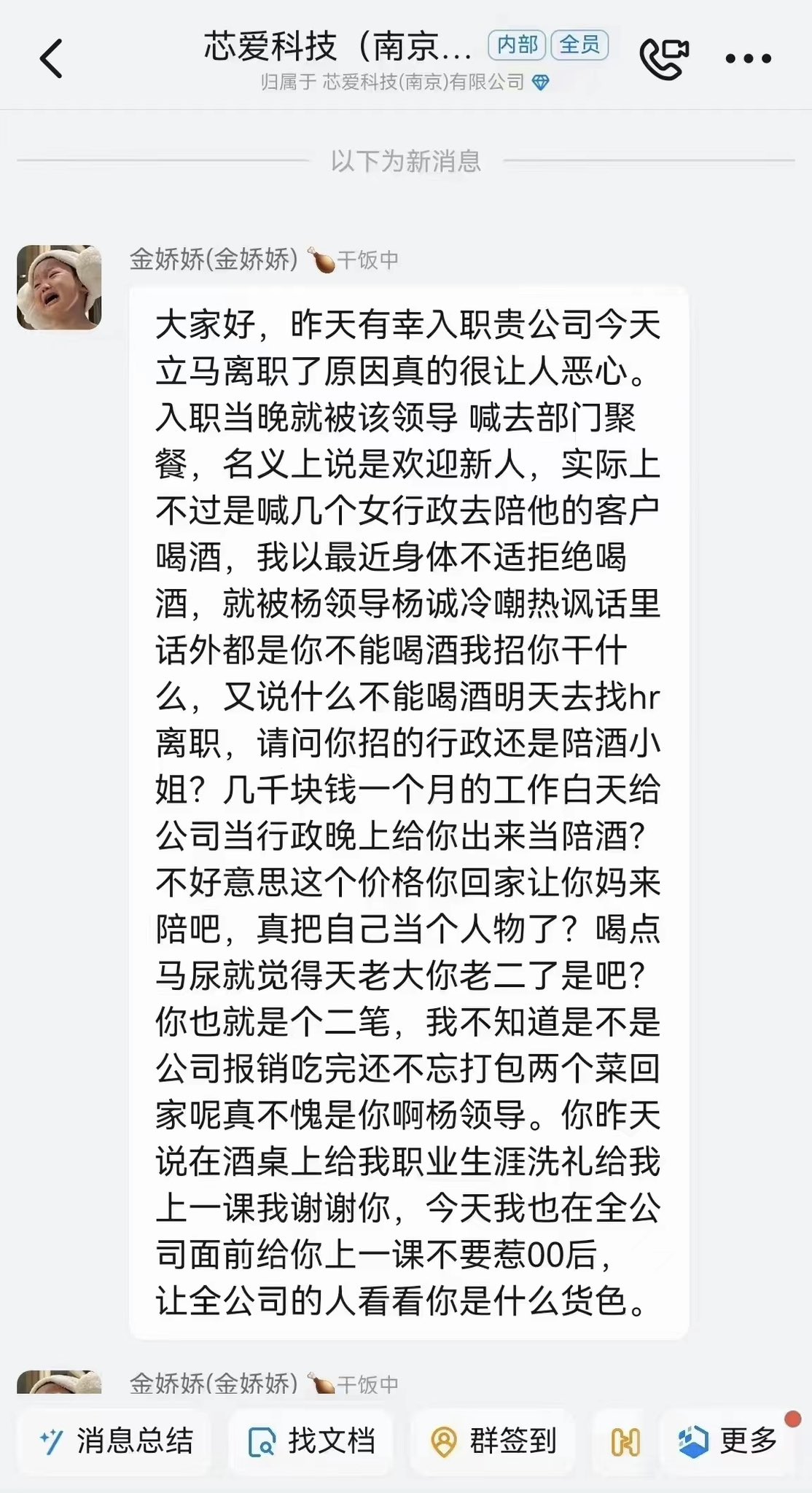The width and height of the screenshot is (812, 1493).
Task: Open the 更多 options
Action: (727, 1441)
